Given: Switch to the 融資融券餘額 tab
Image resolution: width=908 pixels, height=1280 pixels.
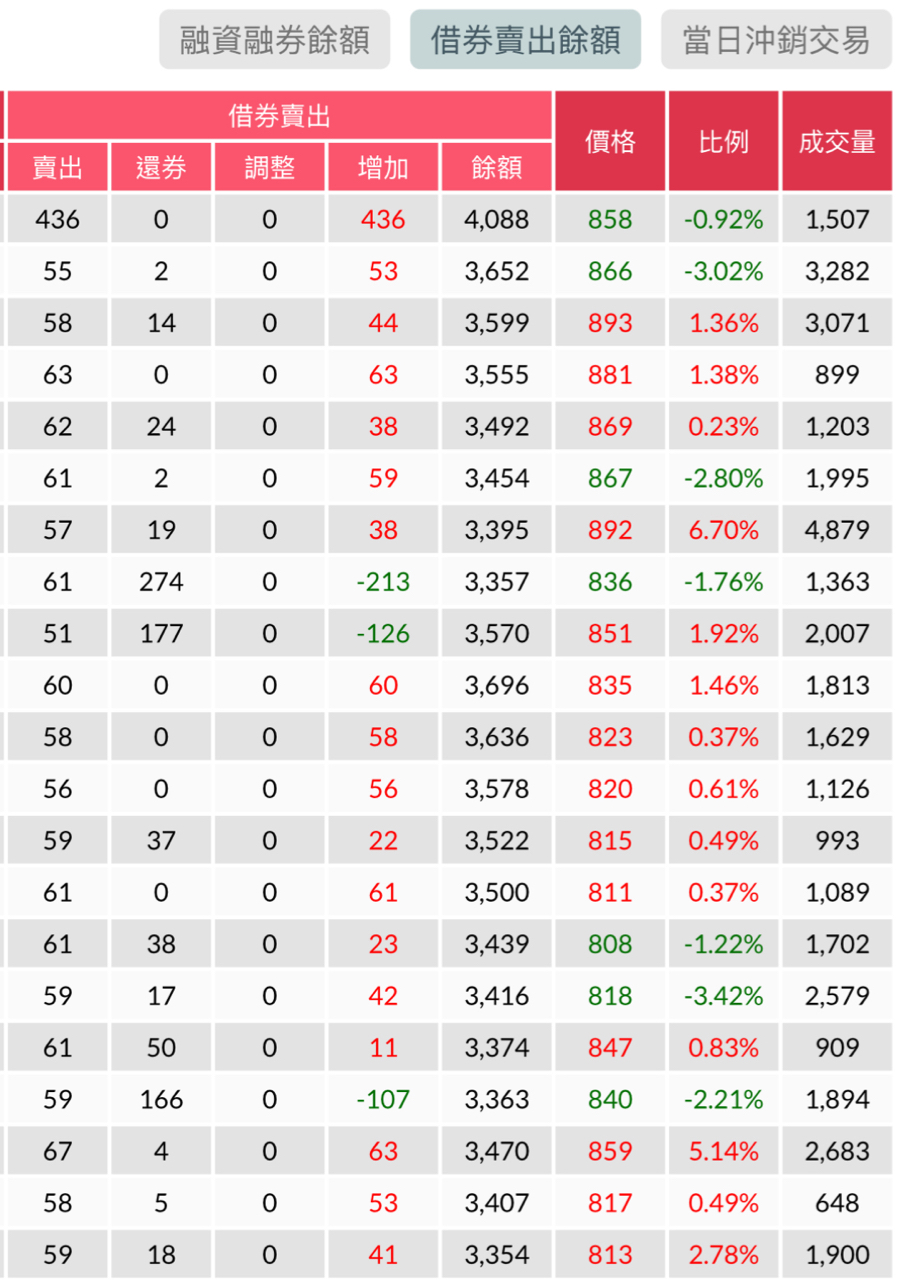Looking at the screenshot, I should tap(274, 40).
